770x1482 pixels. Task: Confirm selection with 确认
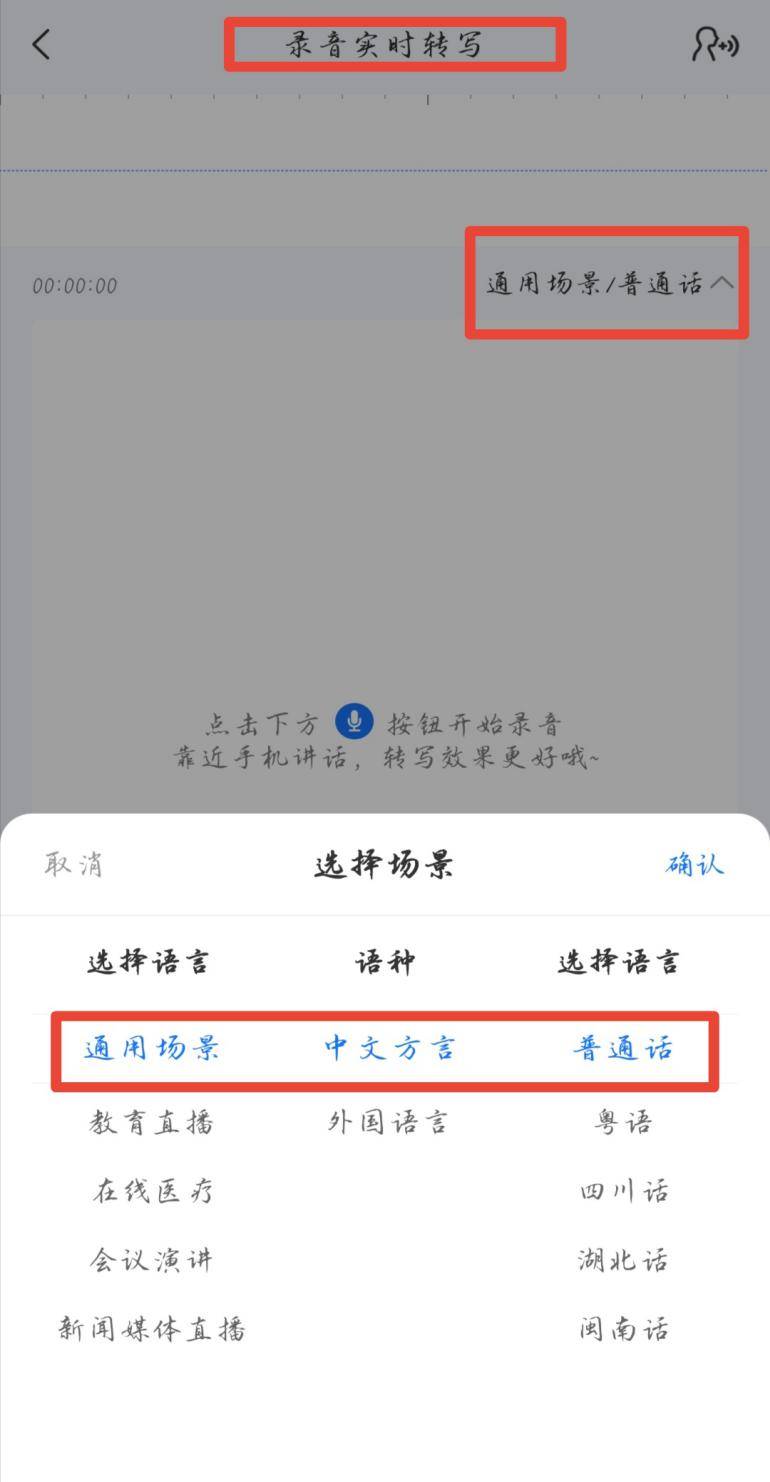click(695, 864)
